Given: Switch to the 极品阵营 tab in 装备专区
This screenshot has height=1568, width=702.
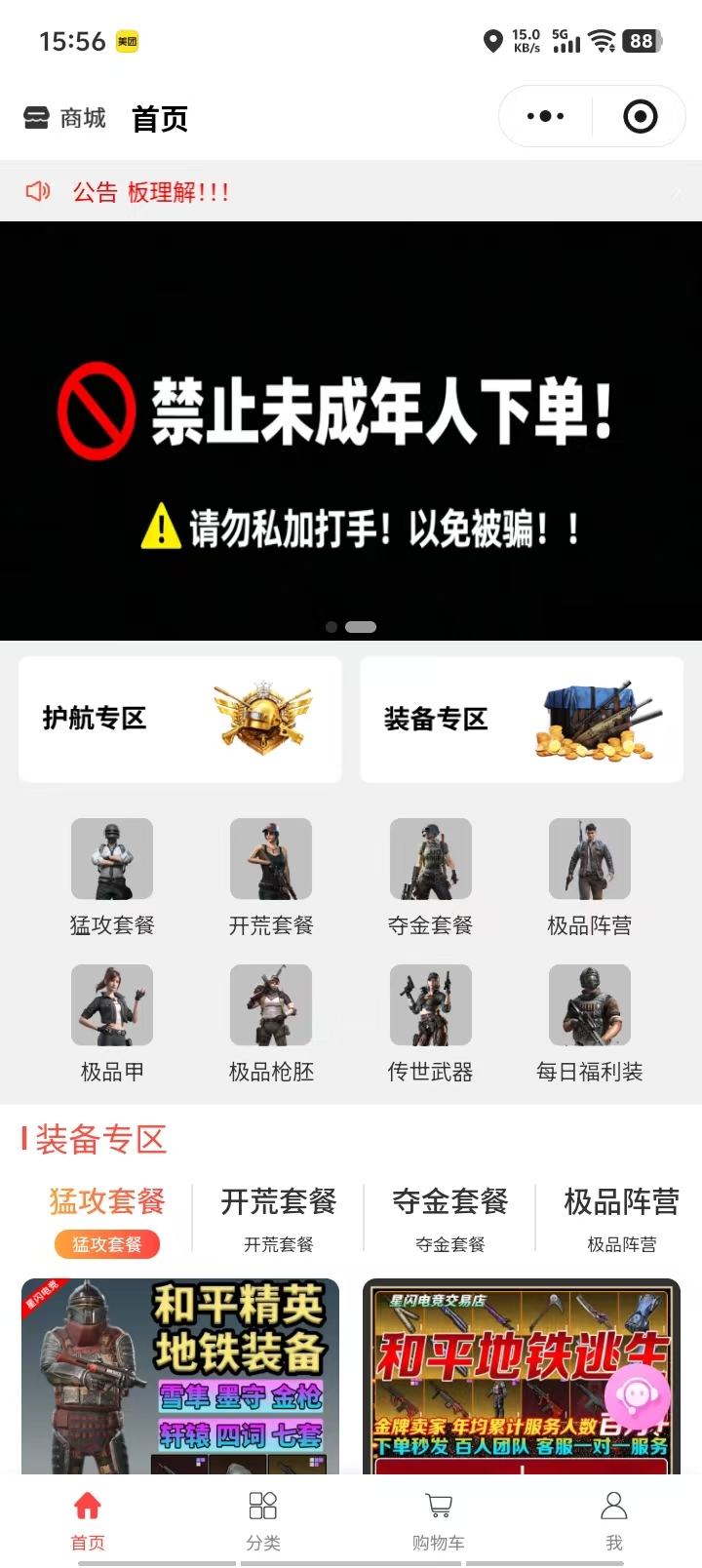Looking at the screenshot, I should (621, 1215).
